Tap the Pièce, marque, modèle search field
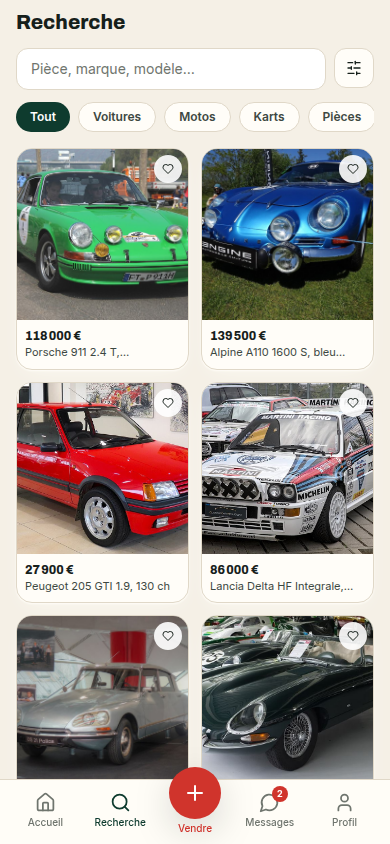This screenshot has width=390, height=844. point(171,69)
